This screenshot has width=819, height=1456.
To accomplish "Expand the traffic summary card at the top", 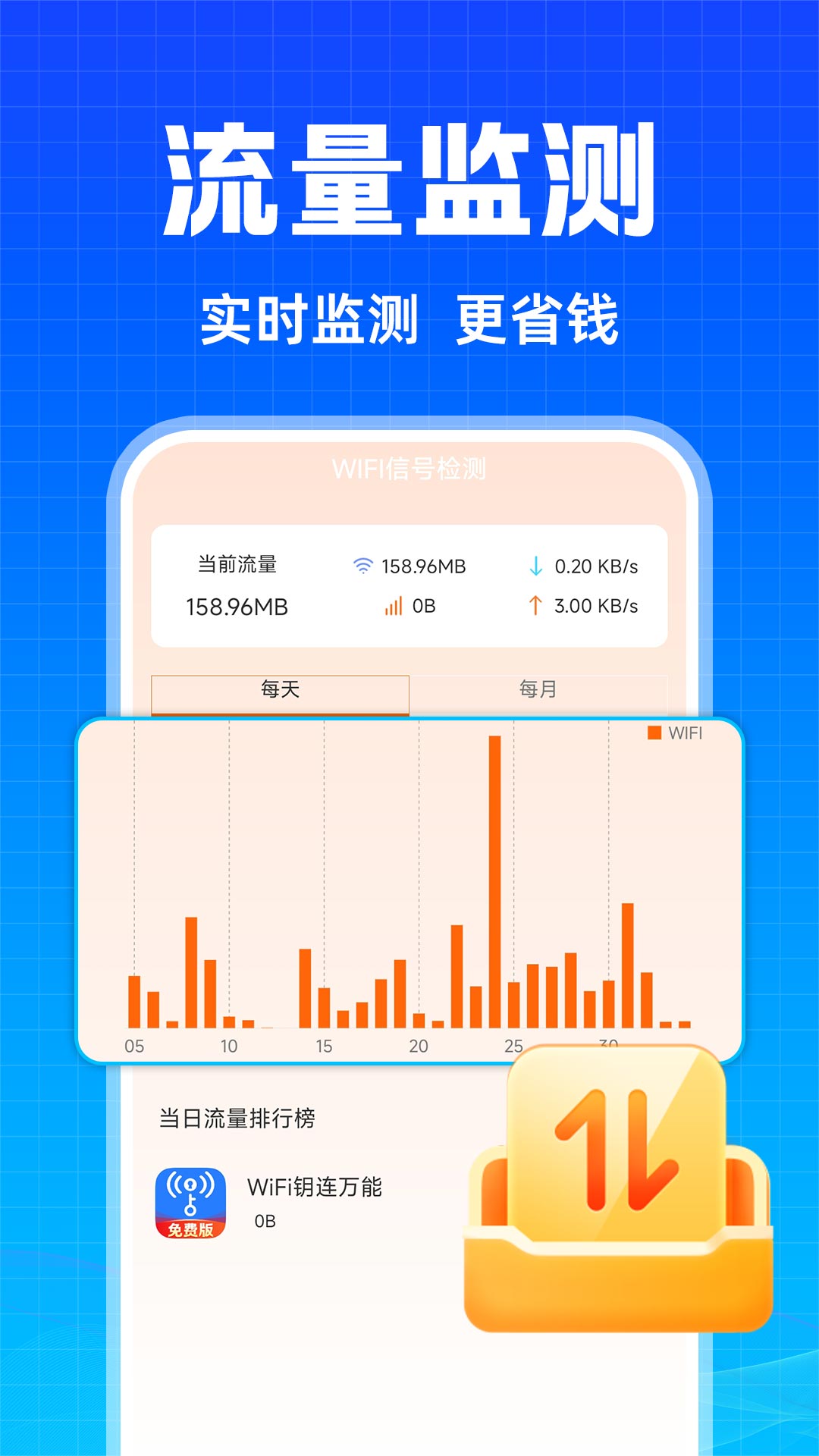I will 409,584.
